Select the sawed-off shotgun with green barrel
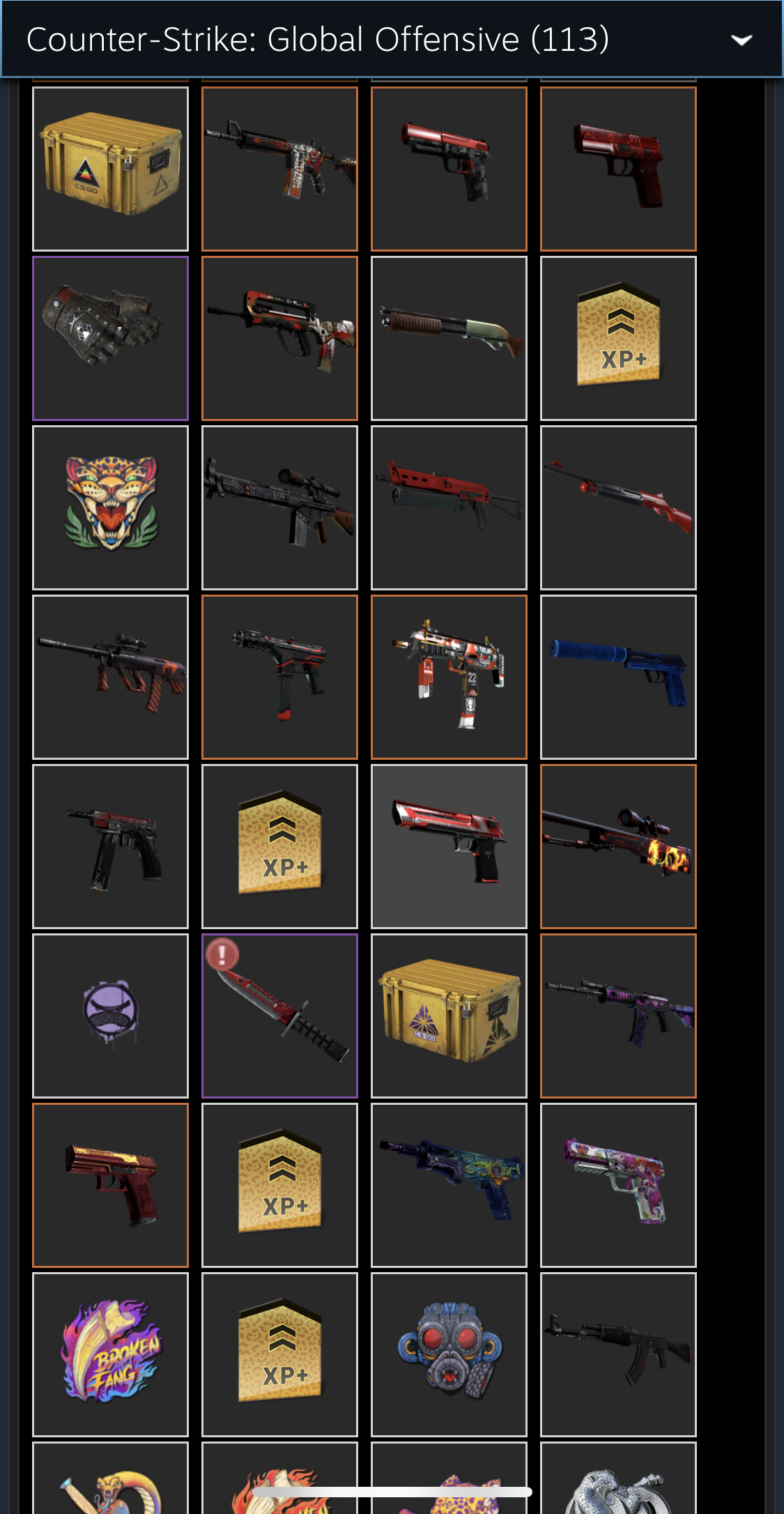 449,338
